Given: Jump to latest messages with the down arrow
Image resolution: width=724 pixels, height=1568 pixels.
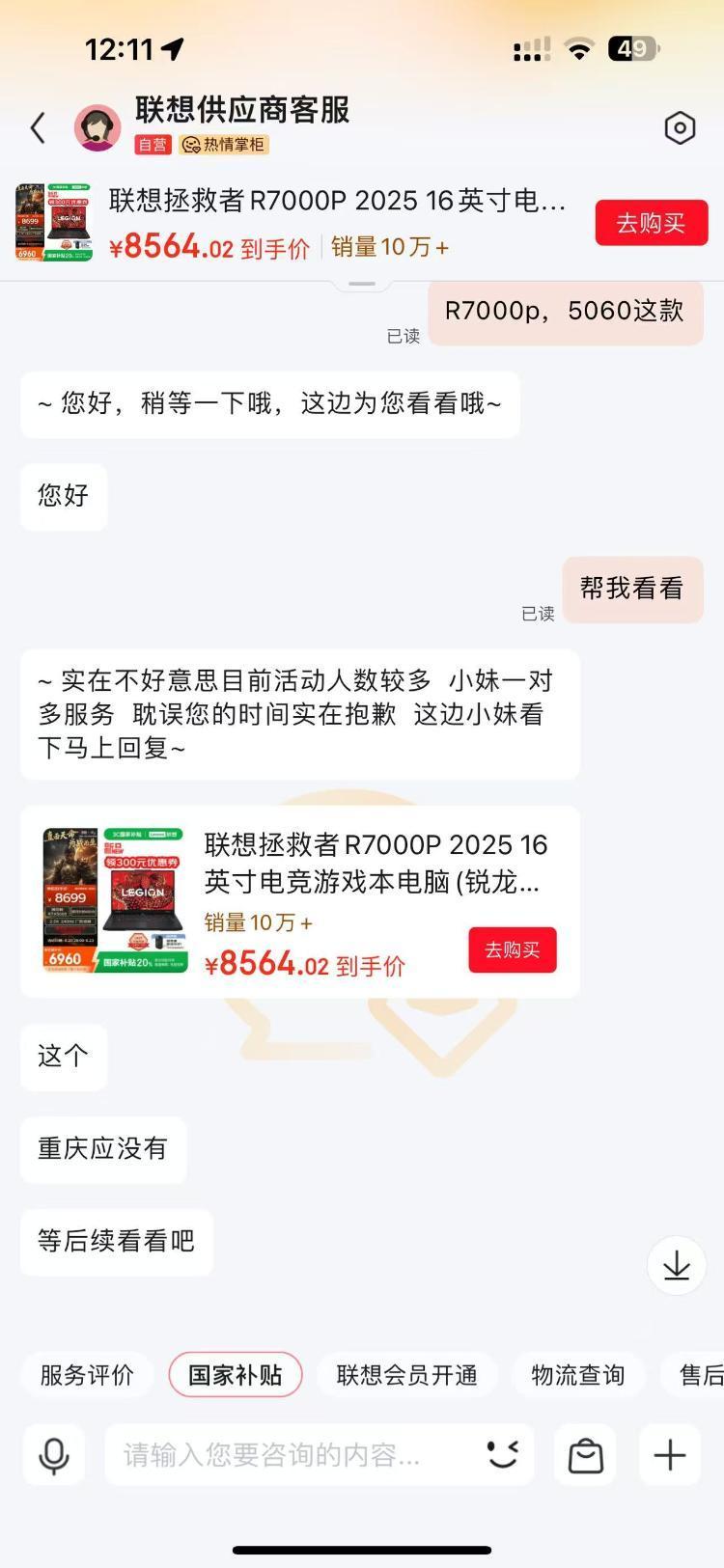Looking at the screenshot, I should 677,1265.
